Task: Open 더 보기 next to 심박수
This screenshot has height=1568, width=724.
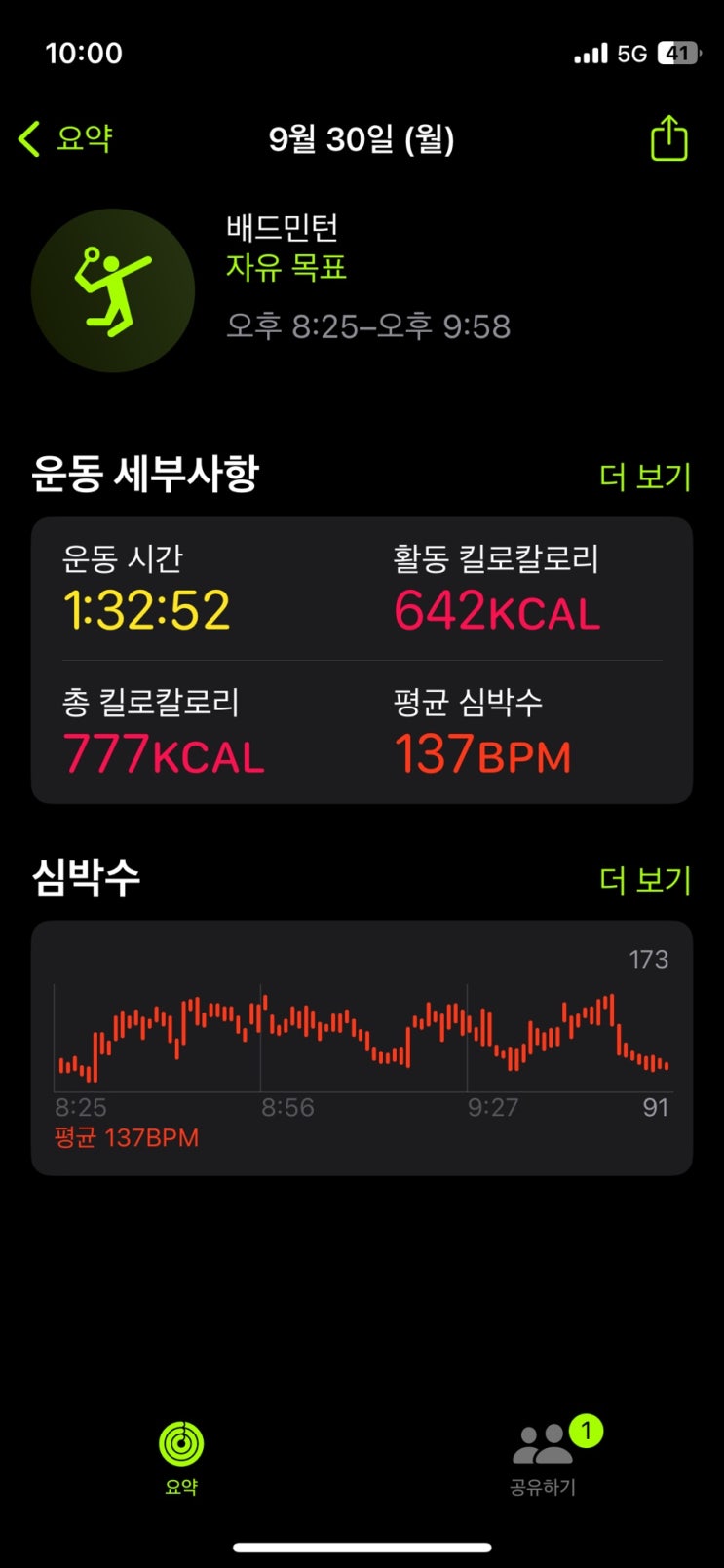Action: tap(645, 880)
